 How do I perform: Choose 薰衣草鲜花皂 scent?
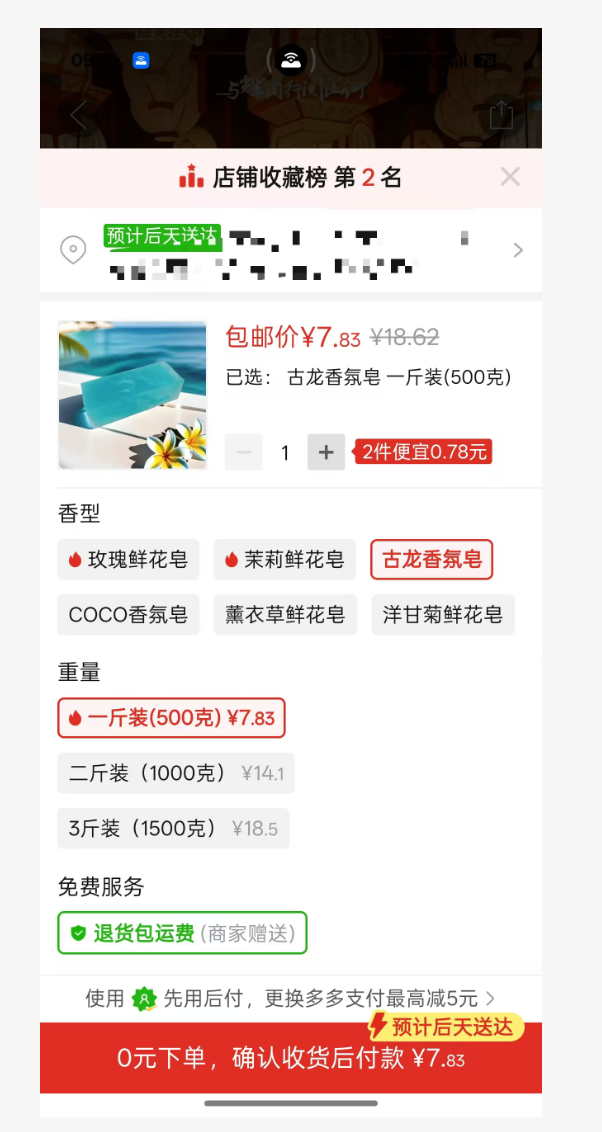coord(284,614)
